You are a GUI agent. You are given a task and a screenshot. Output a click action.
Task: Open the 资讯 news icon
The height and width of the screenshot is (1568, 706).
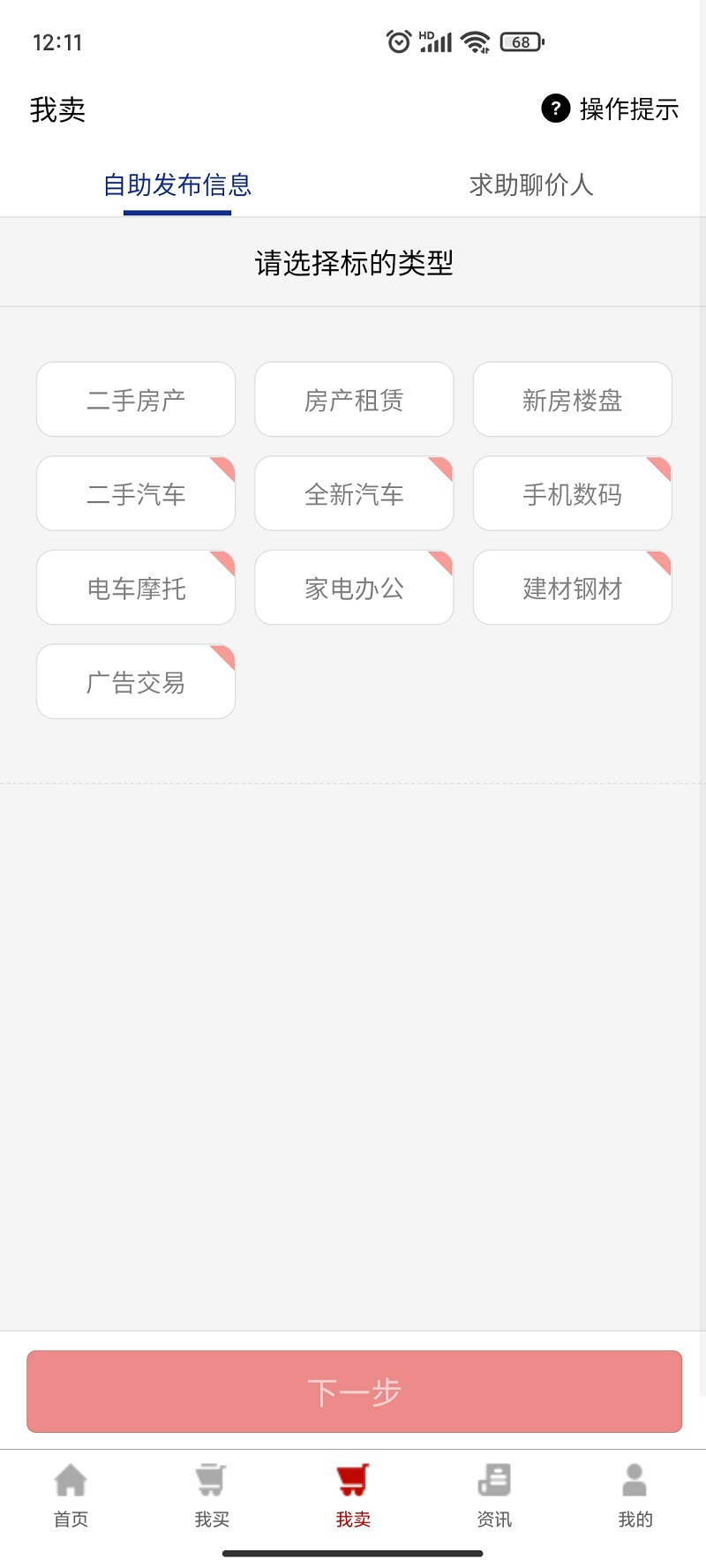pos(494,1478)
